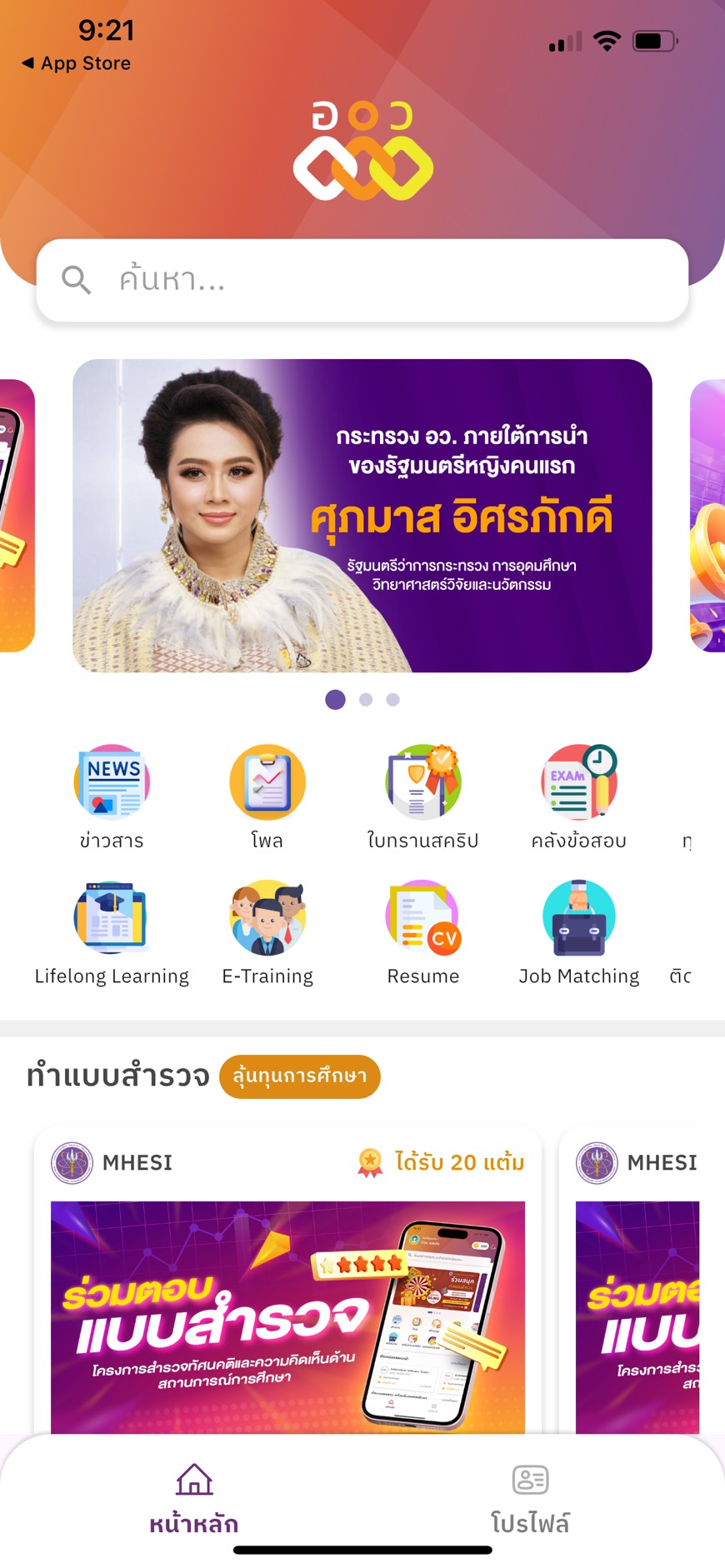Open the Resume builder

pos(422,931)
